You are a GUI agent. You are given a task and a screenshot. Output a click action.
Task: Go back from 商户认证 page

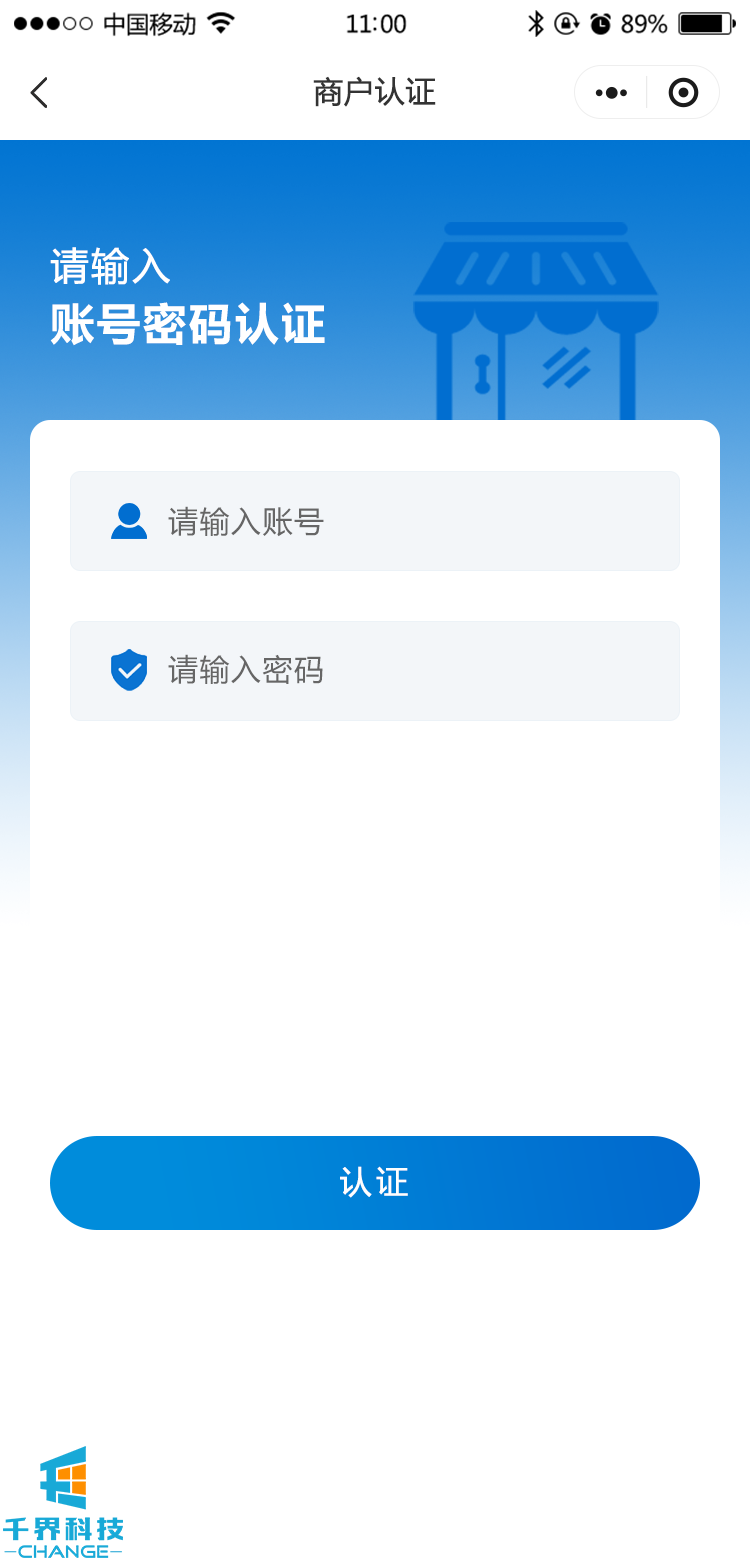pos(39,93)
